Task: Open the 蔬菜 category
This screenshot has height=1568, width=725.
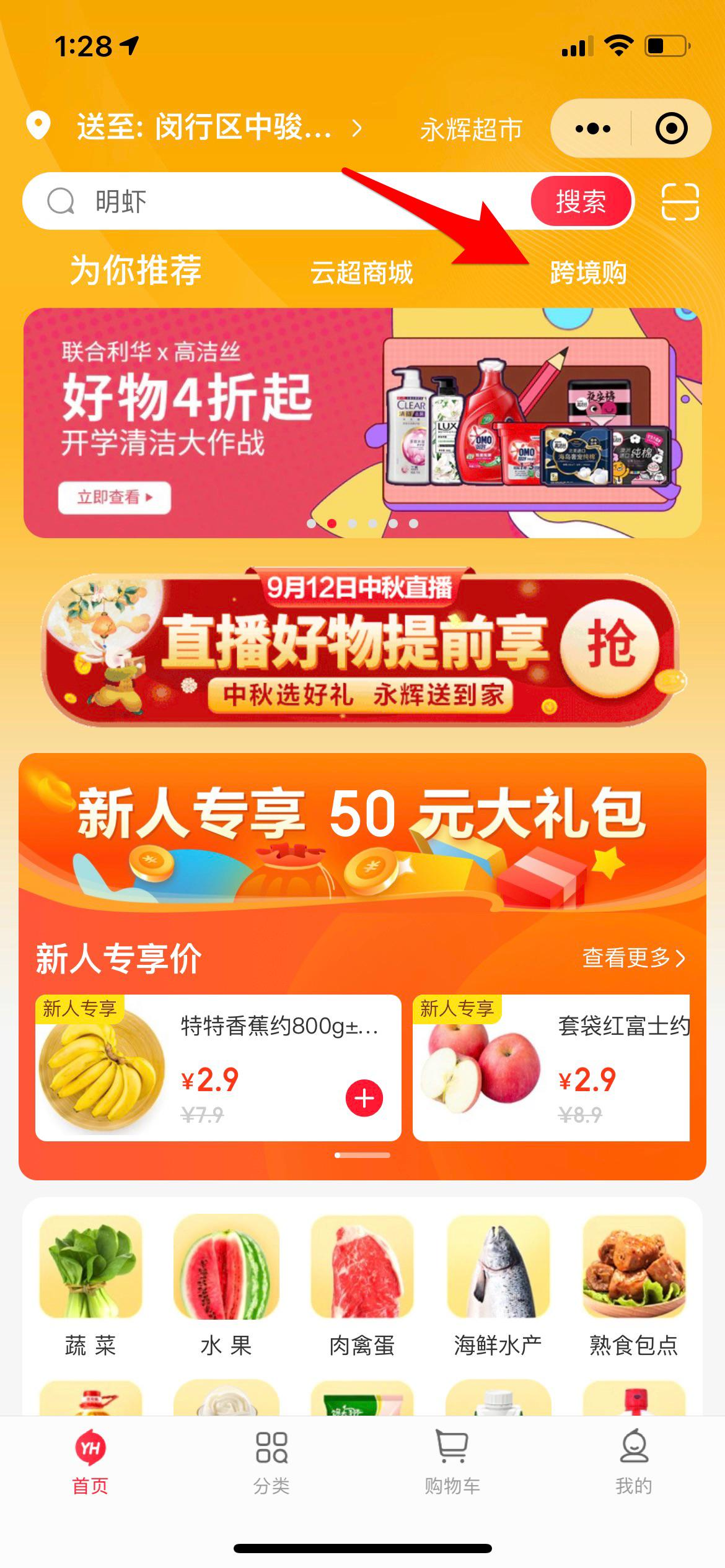Action: (x=90, y=1287)
